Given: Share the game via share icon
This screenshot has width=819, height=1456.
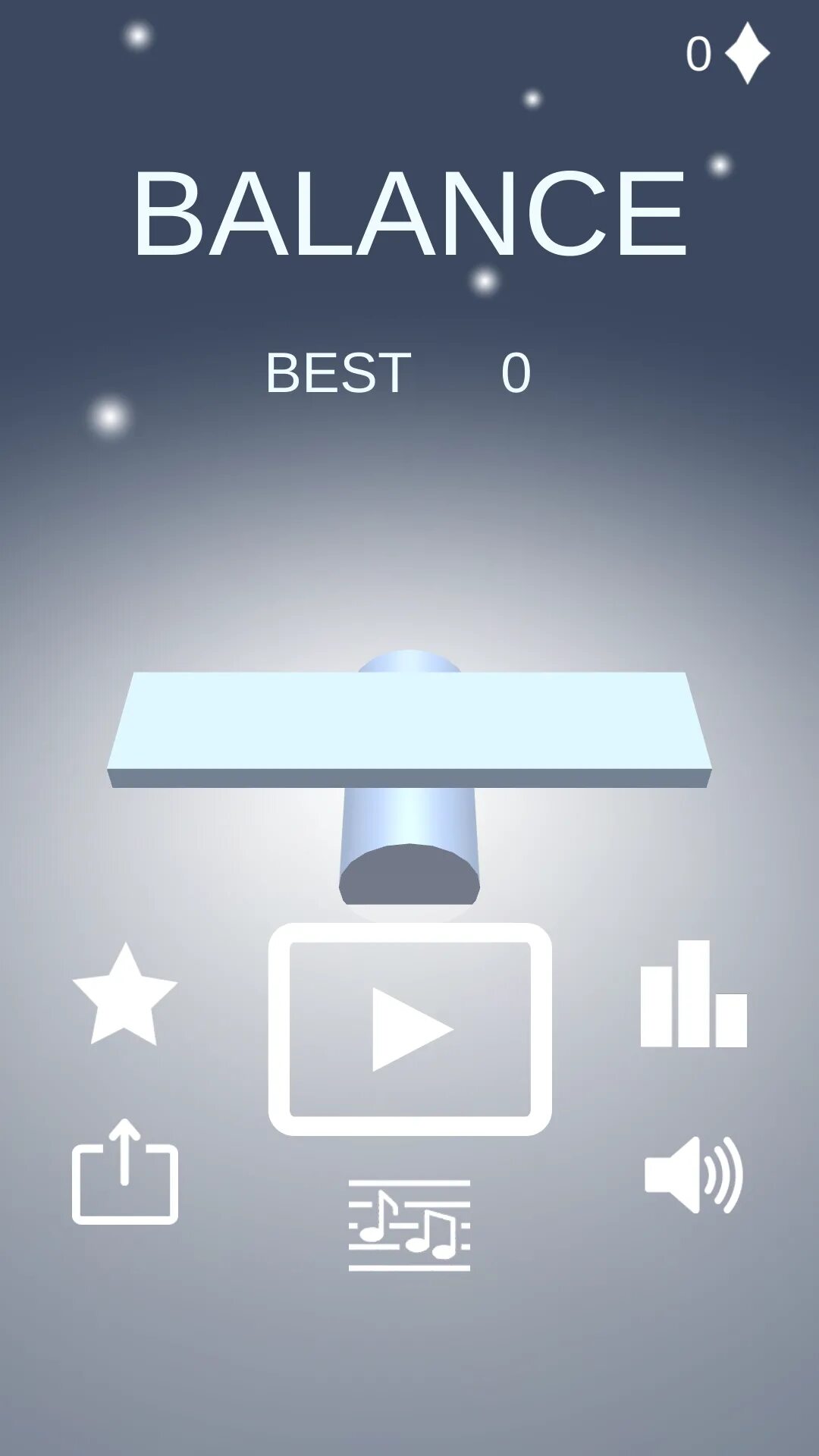Looking at the screenshot, I should [x=125, y=1172].
